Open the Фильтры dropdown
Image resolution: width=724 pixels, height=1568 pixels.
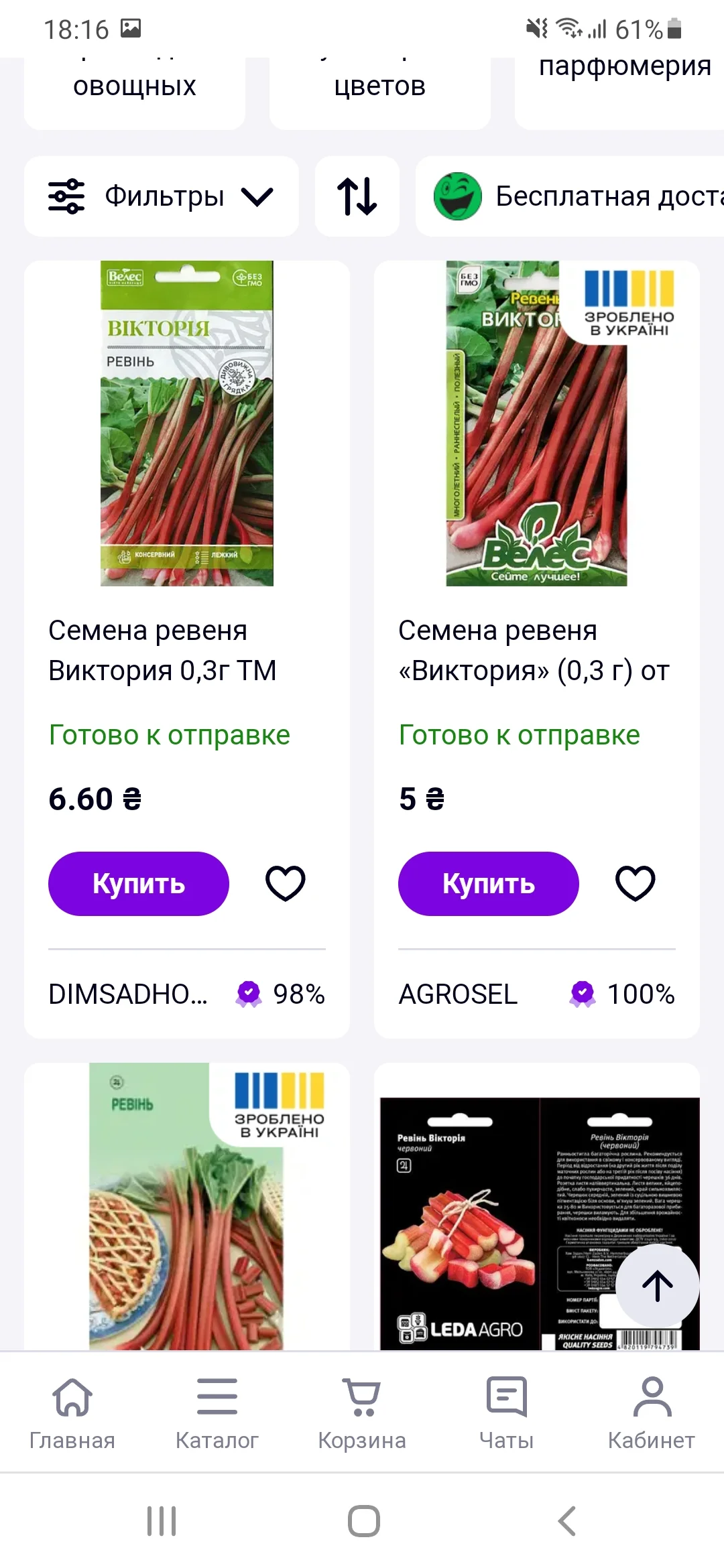point(161,196)
